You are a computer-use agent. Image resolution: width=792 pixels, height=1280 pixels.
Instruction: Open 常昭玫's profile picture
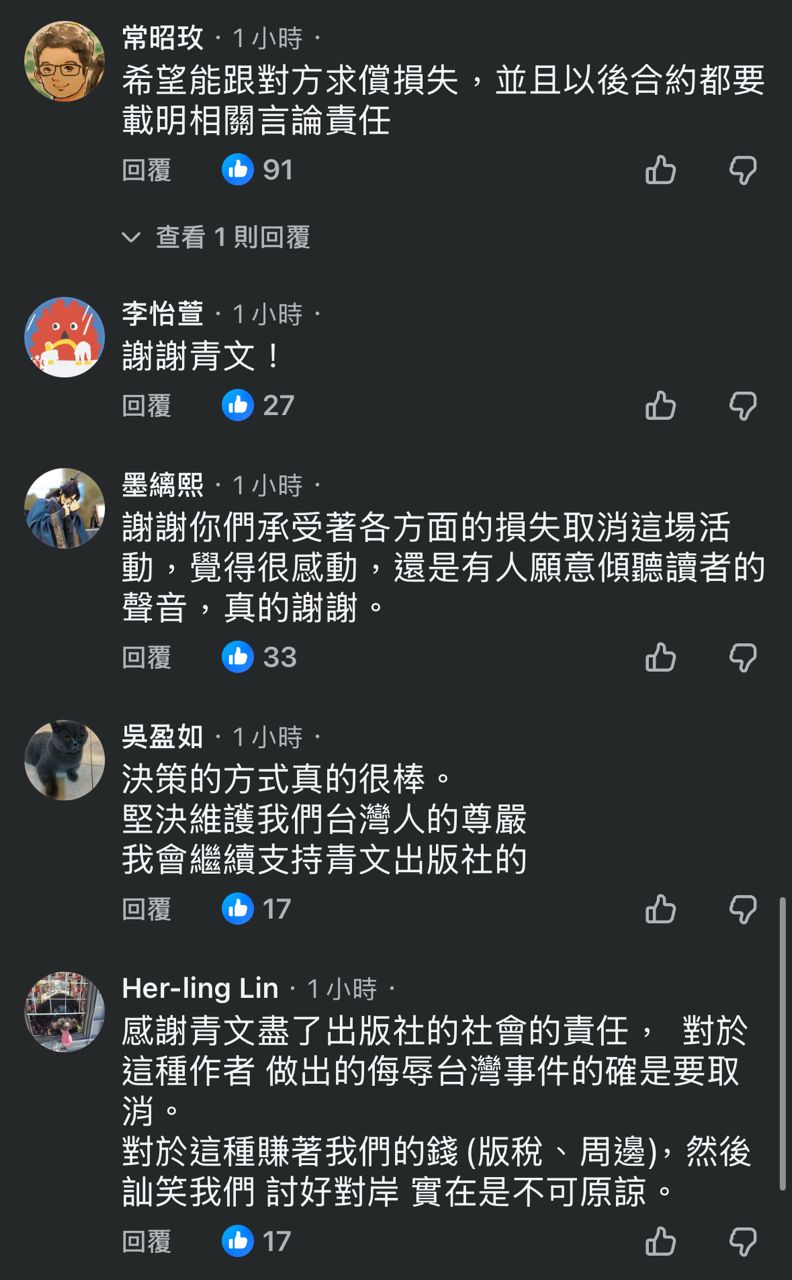point(64,62)
